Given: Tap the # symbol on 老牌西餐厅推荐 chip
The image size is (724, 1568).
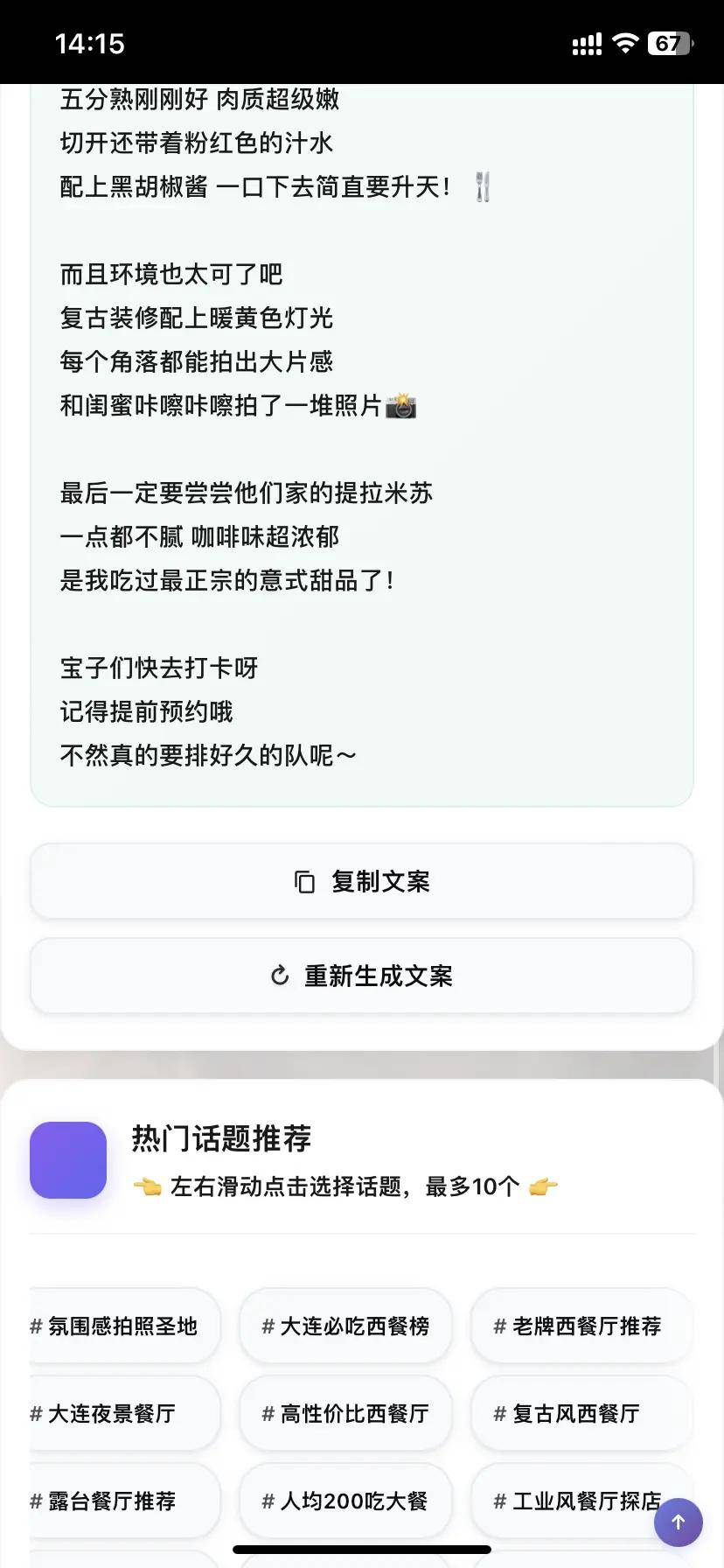Looking at the screenshot, I should click(x=499, y=1326).
